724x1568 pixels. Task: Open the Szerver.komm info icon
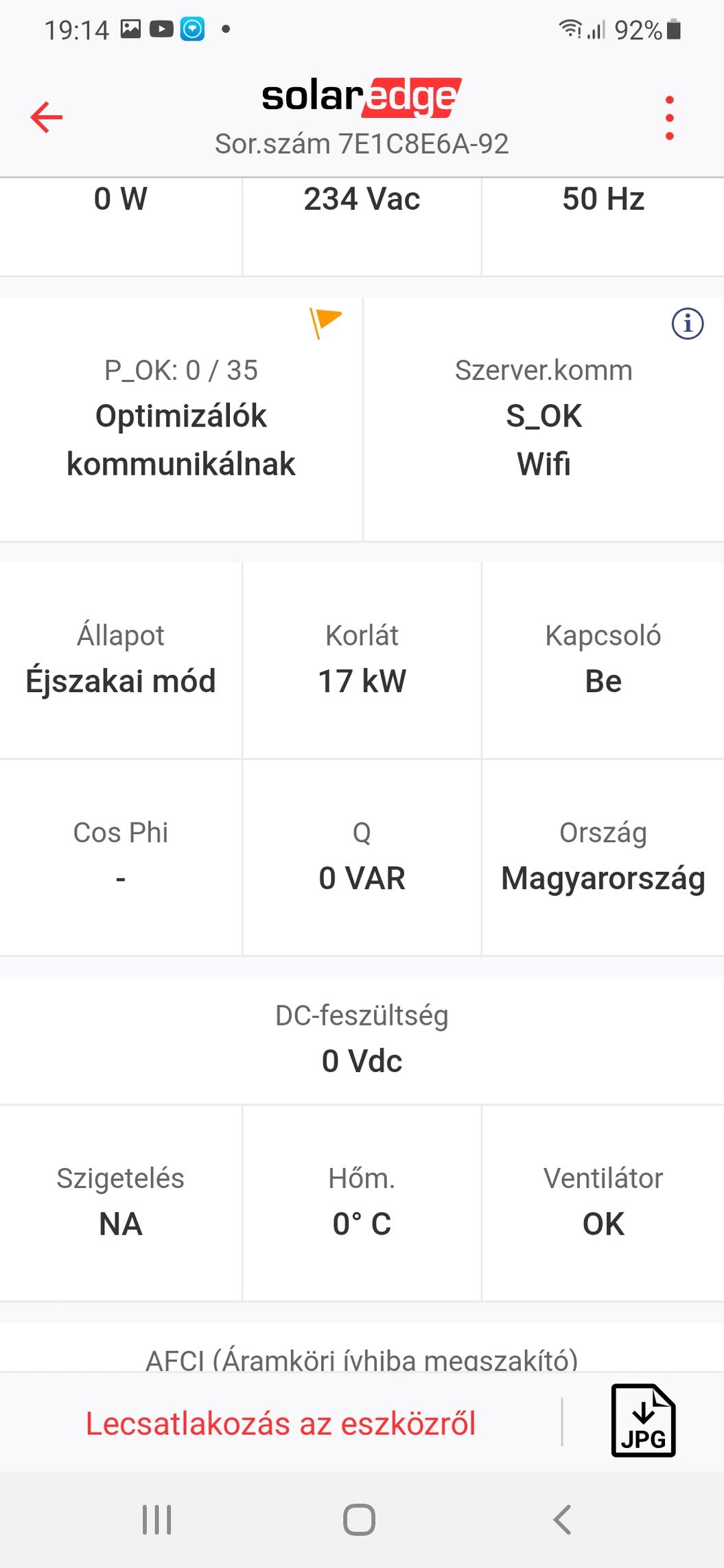tap(687, 323)
